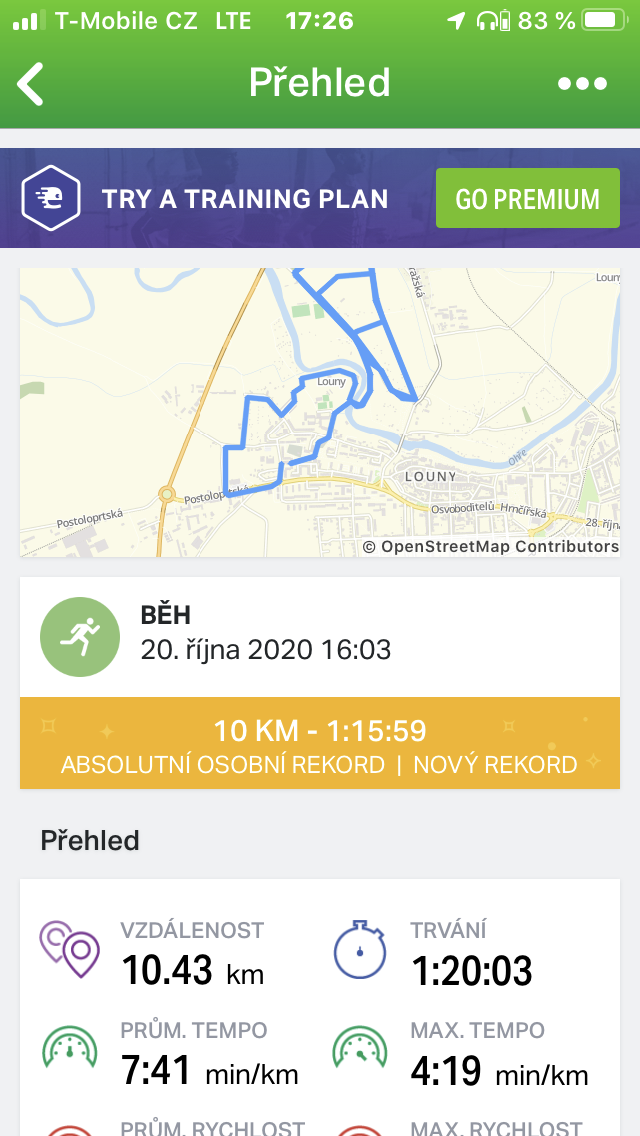The image size is (640, 1136).
Task: Open the three-dot overflow menu
Action: point(582,84)
